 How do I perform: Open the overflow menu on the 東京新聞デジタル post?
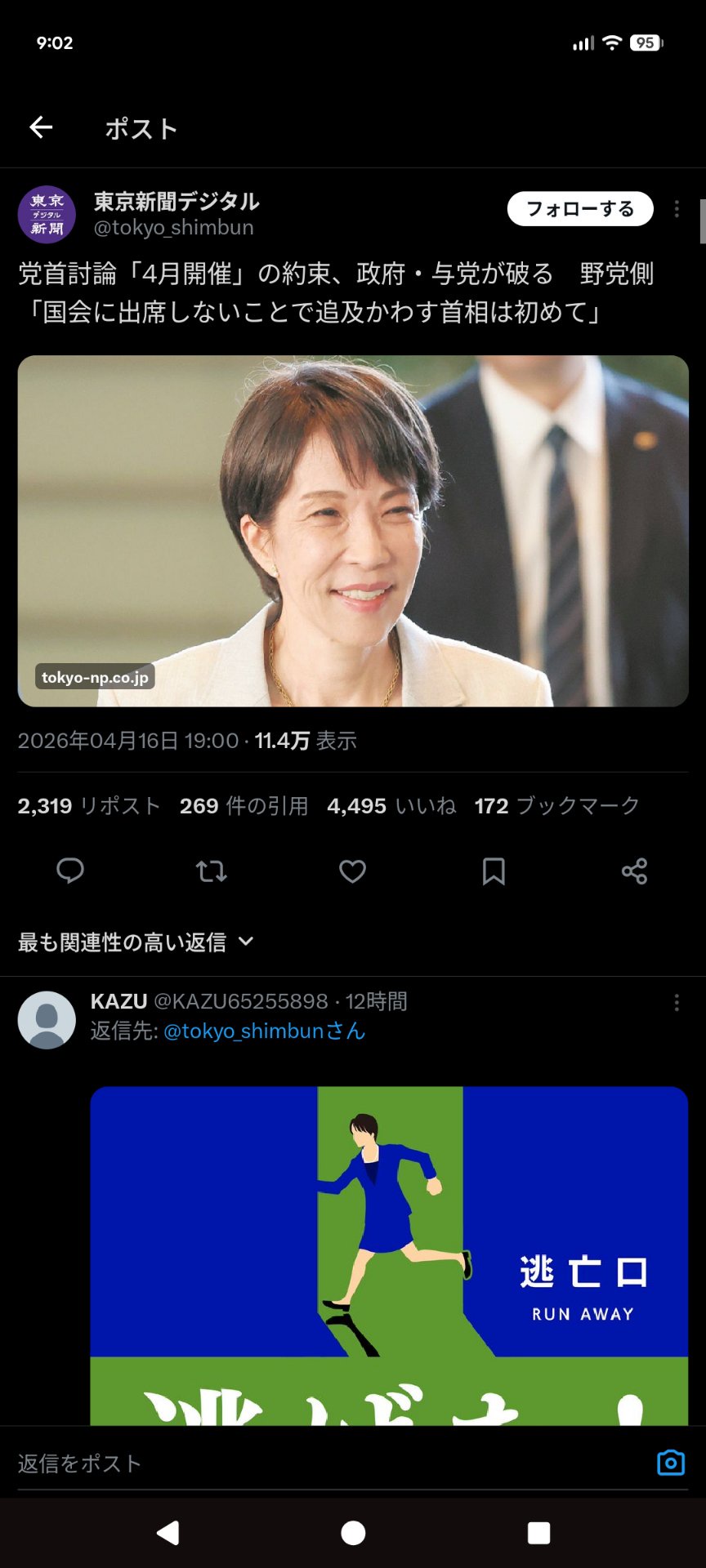(x=677, y=209)
